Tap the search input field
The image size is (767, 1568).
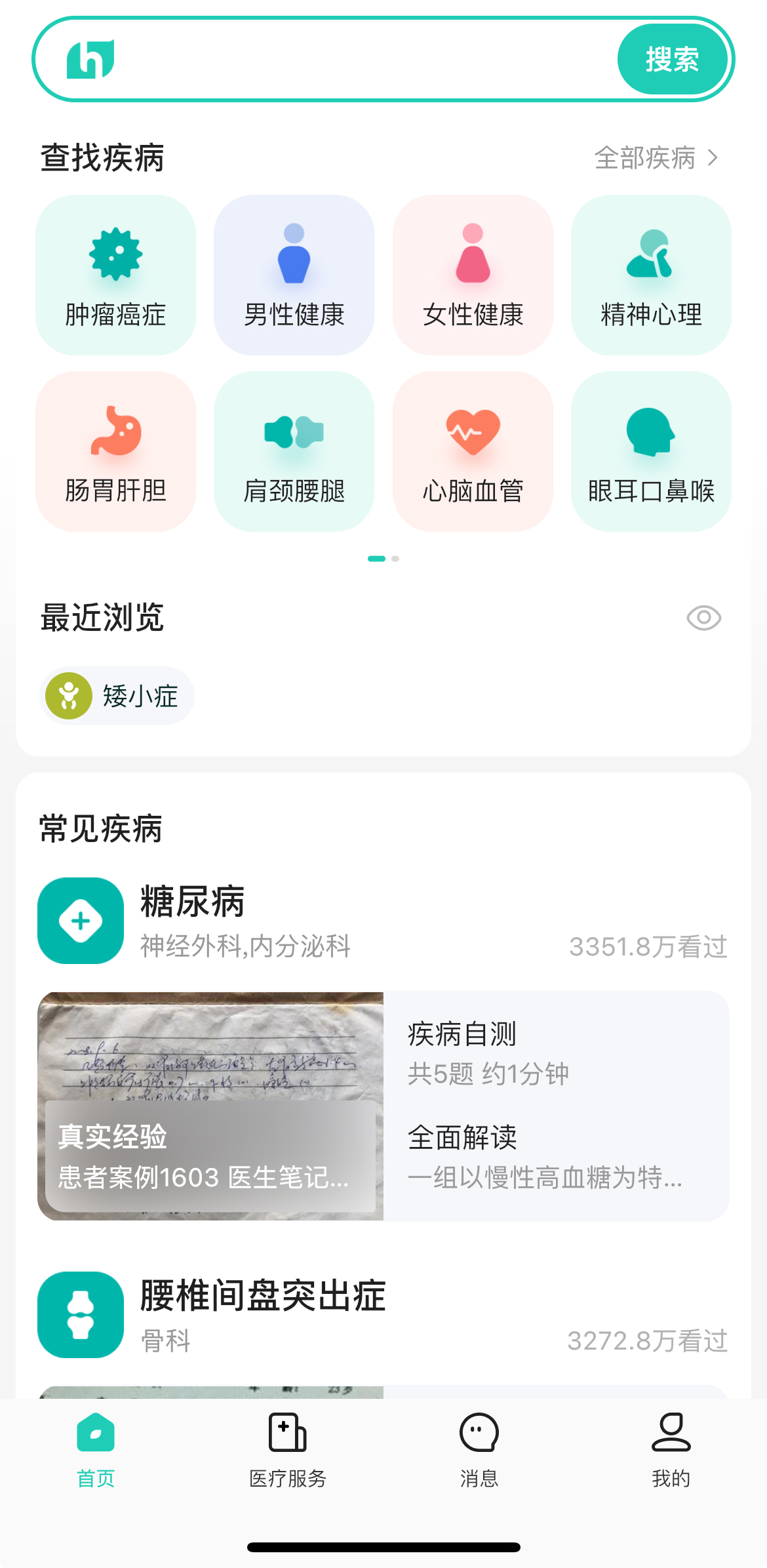coord(361,60)
